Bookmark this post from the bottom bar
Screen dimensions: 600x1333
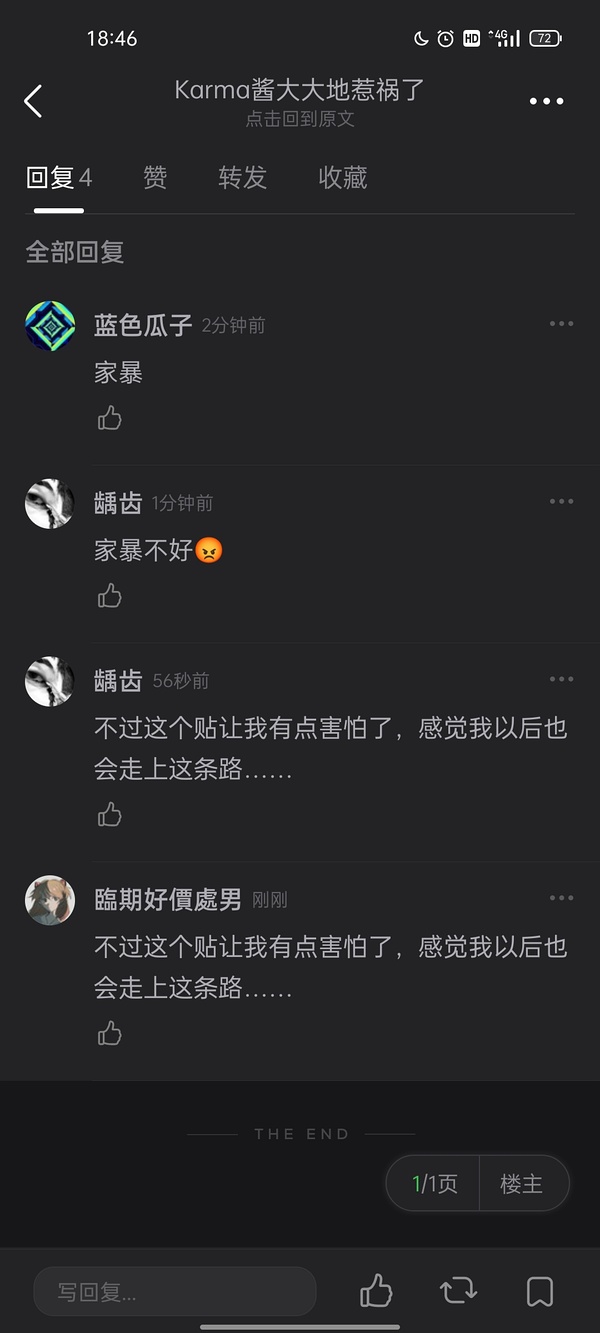point(540,1291)
